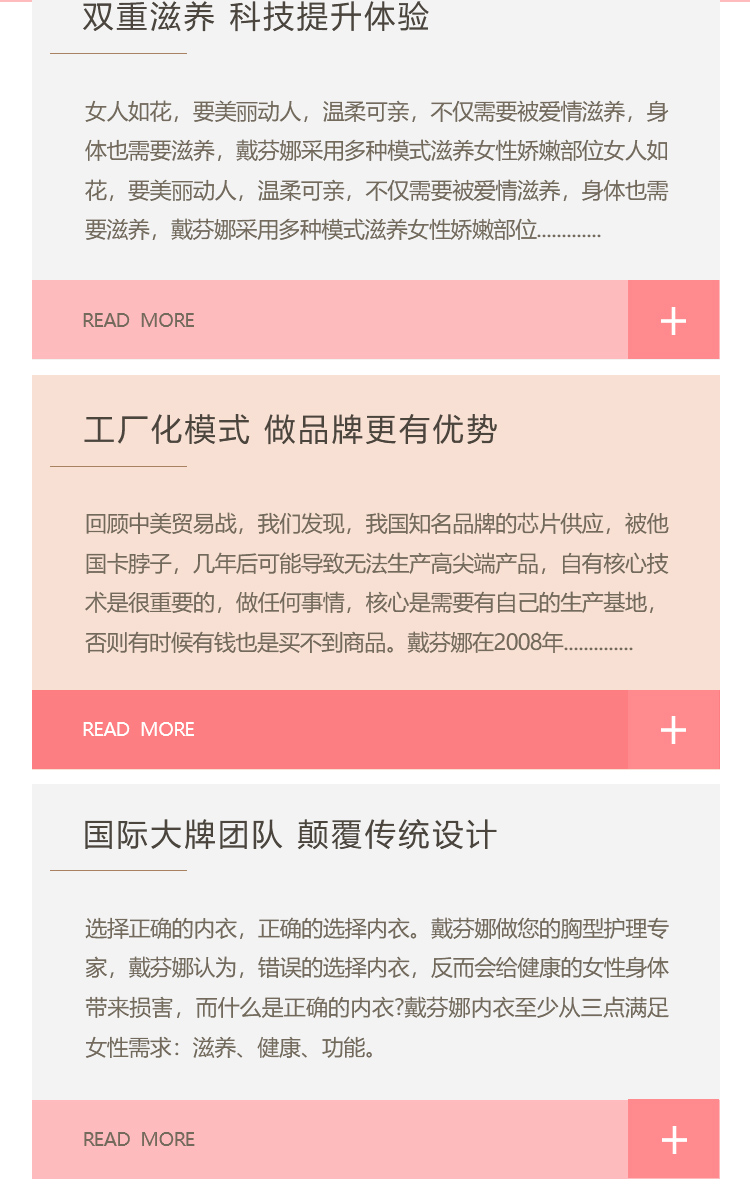Viewport: 750px width, 1203px height.
Task: Tap plus icon on 工厂化模式 card
Action: [673, 730]
